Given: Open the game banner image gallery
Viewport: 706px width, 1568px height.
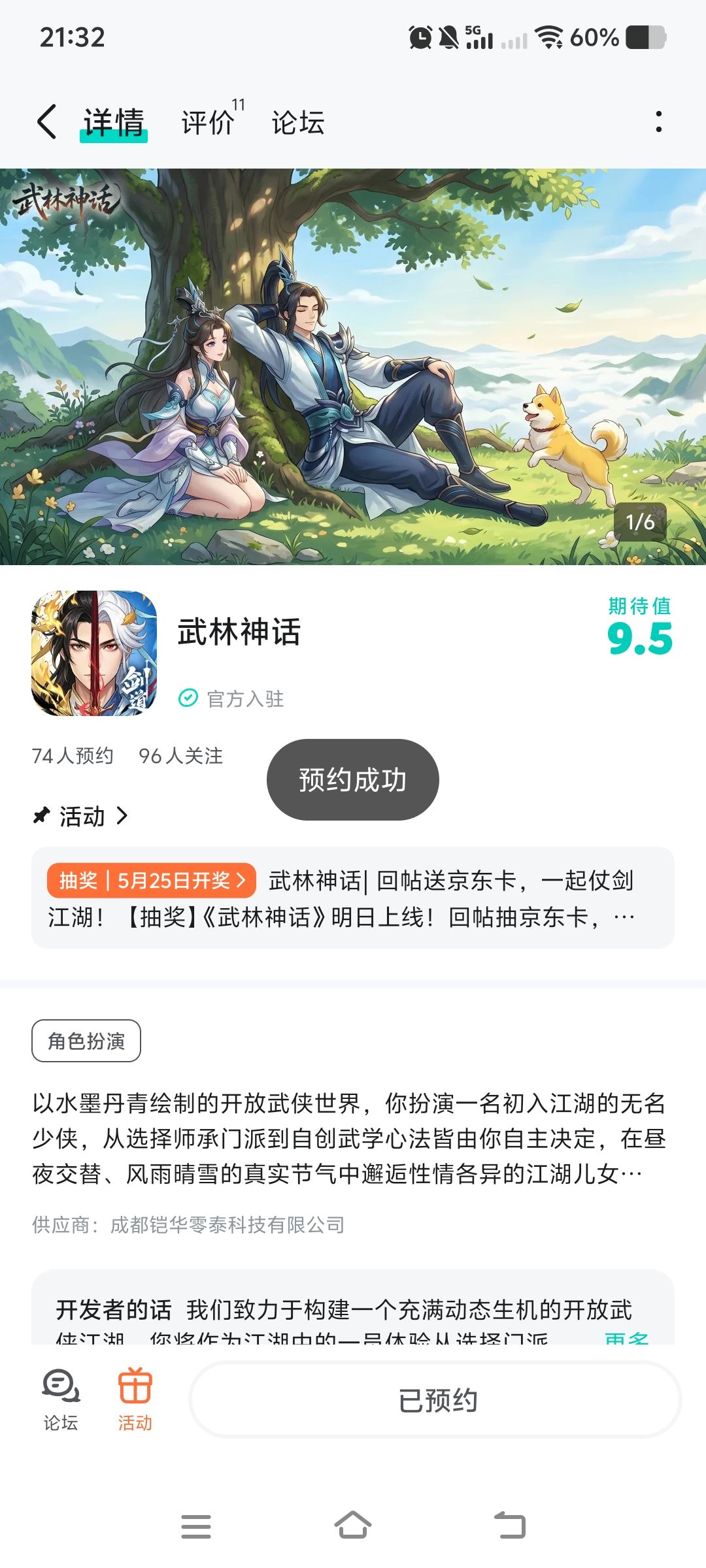Looking at the screenshot, I should [353, 367].
